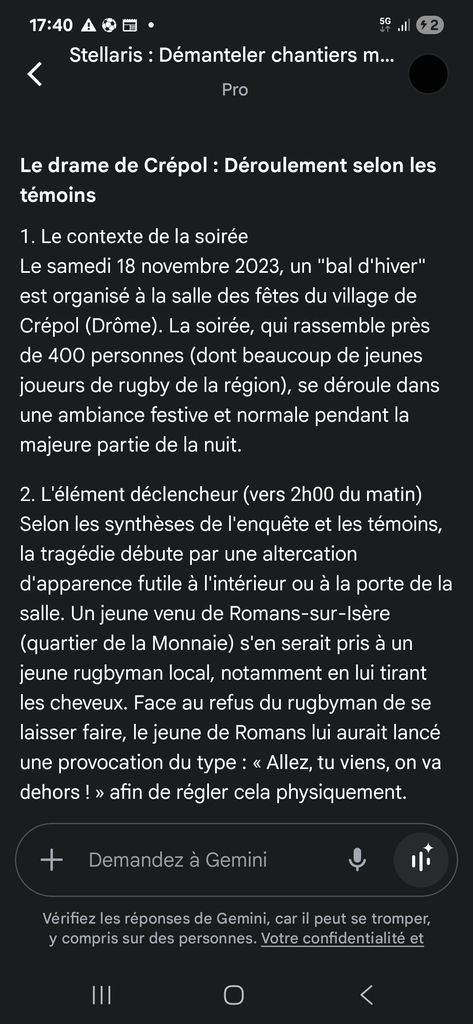Open recent apps from navigation bar
Viewport: 473px width, 1024px height.
(101, 995)
